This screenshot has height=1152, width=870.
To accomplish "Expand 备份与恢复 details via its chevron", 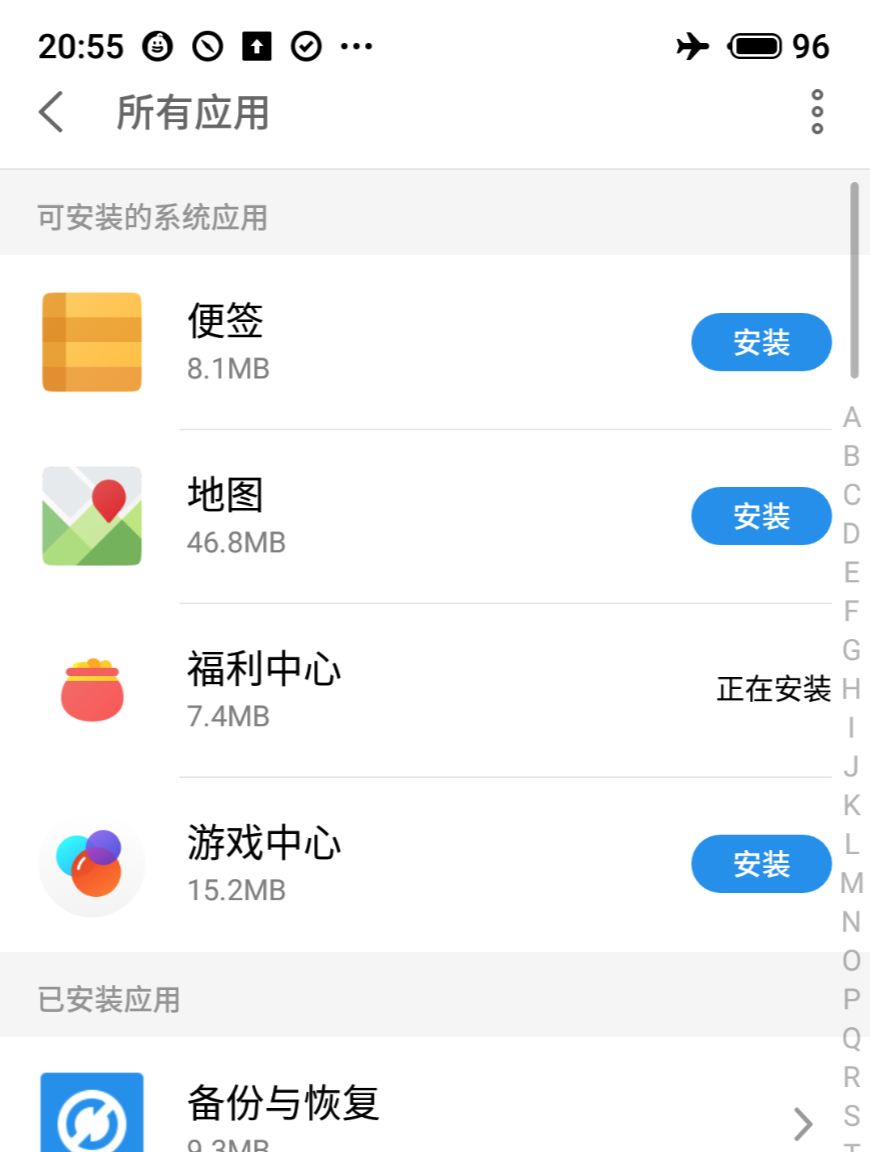I will (x=800, y=1124).
